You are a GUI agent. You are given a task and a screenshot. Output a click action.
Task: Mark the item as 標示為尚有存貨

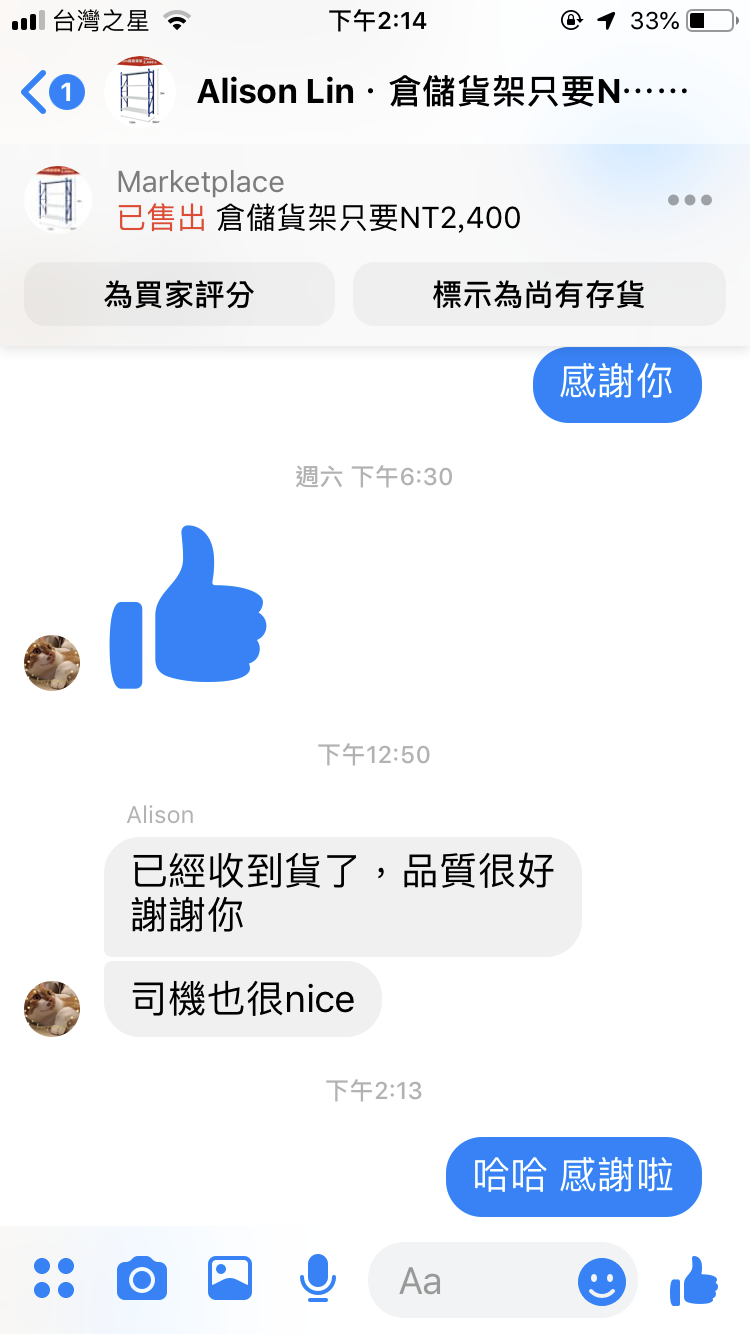539,295
